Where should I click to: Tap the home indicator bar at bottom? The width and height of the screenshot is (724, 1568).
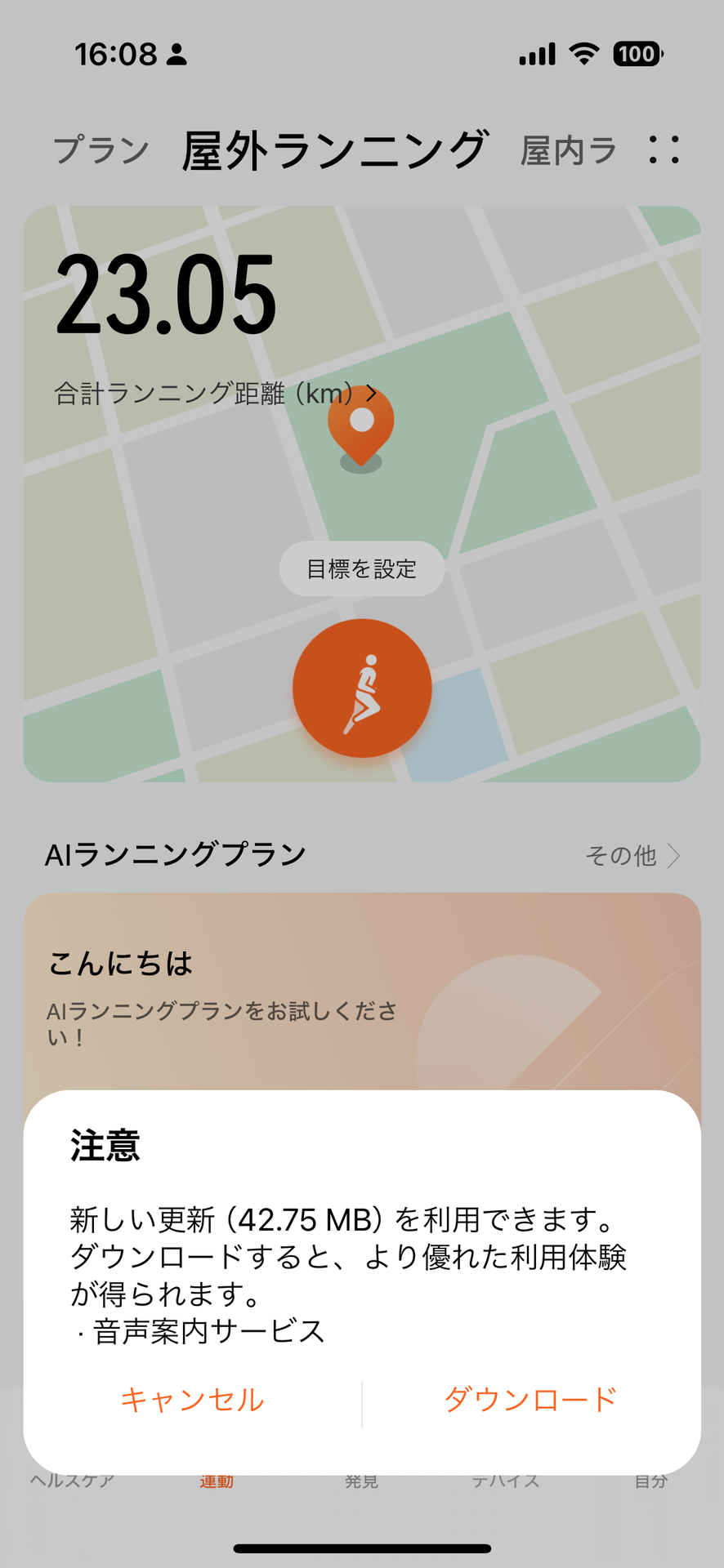[x=362, y=1548]
